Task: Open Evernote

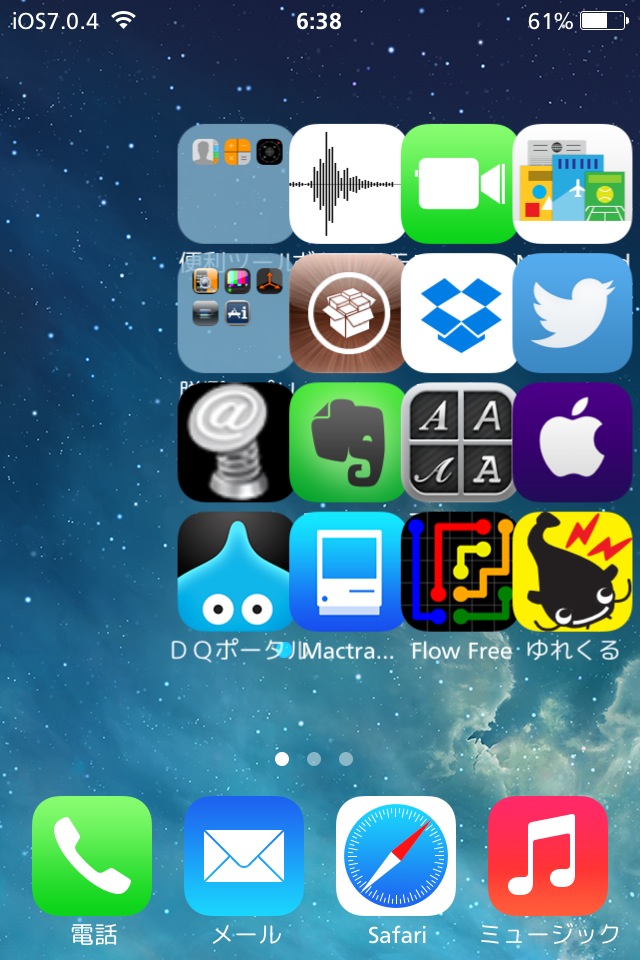Action: [346, 441]
